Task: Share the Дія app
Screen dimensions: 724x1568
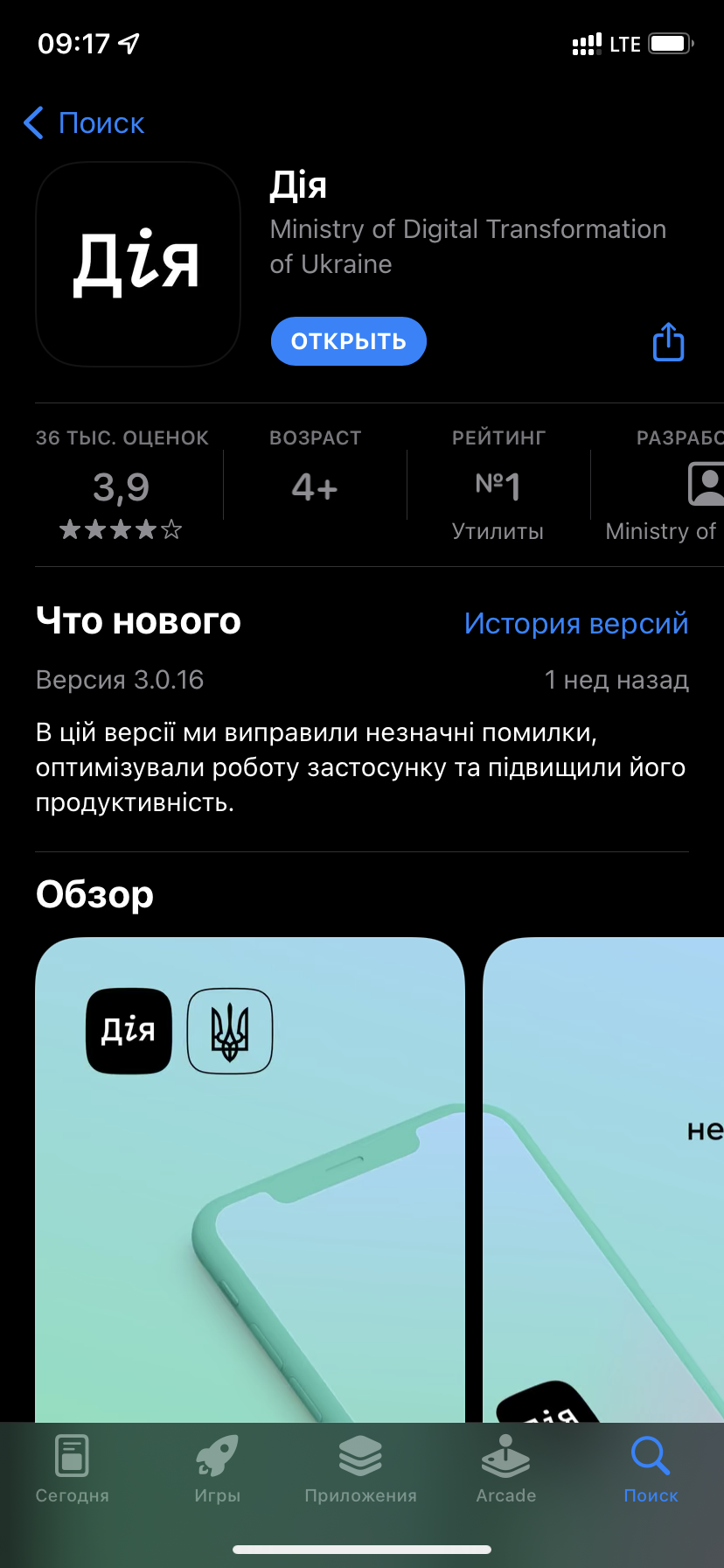Action: pyautogui.click(x=668, y=342)
